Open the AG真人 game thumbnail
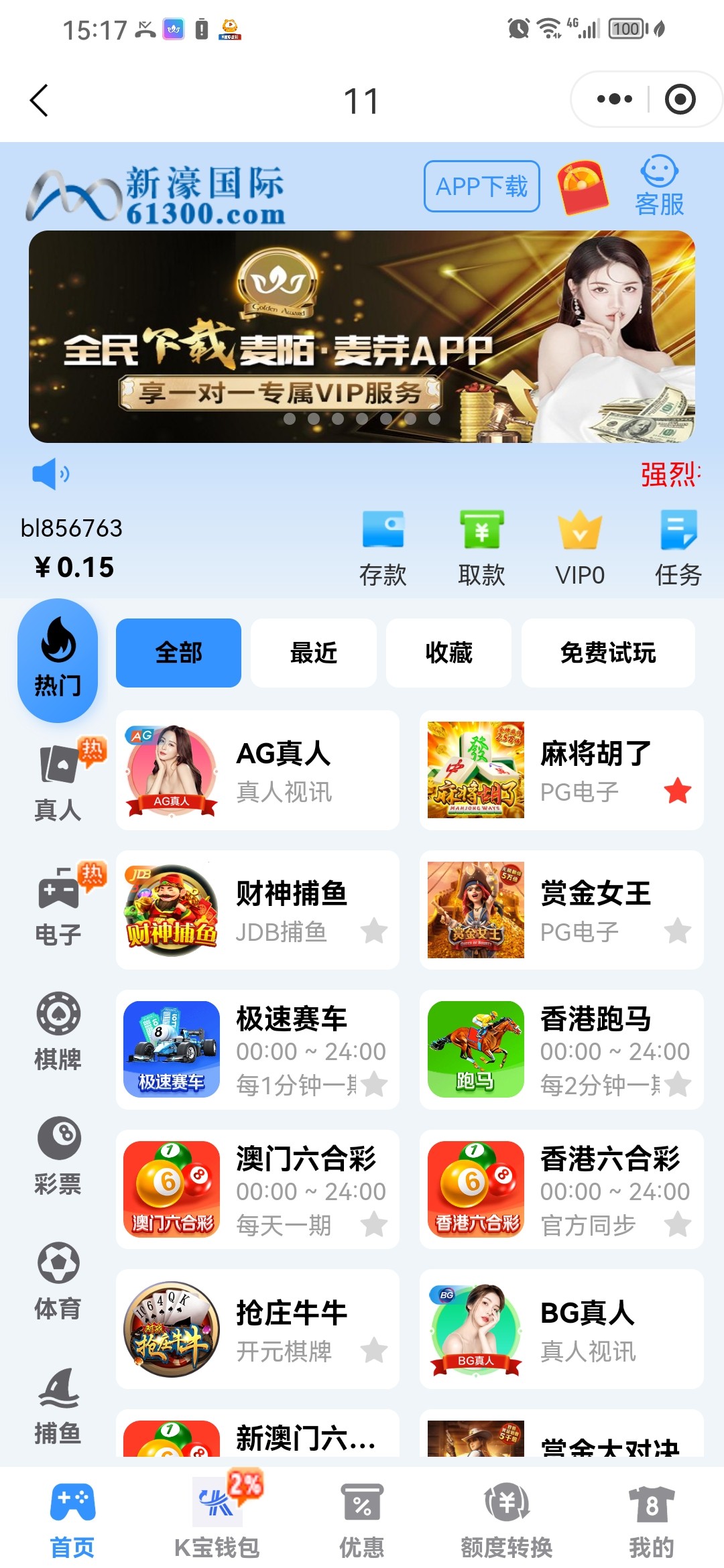The height and width of the screenshot is (1568, 724). (x=172, y=769)
